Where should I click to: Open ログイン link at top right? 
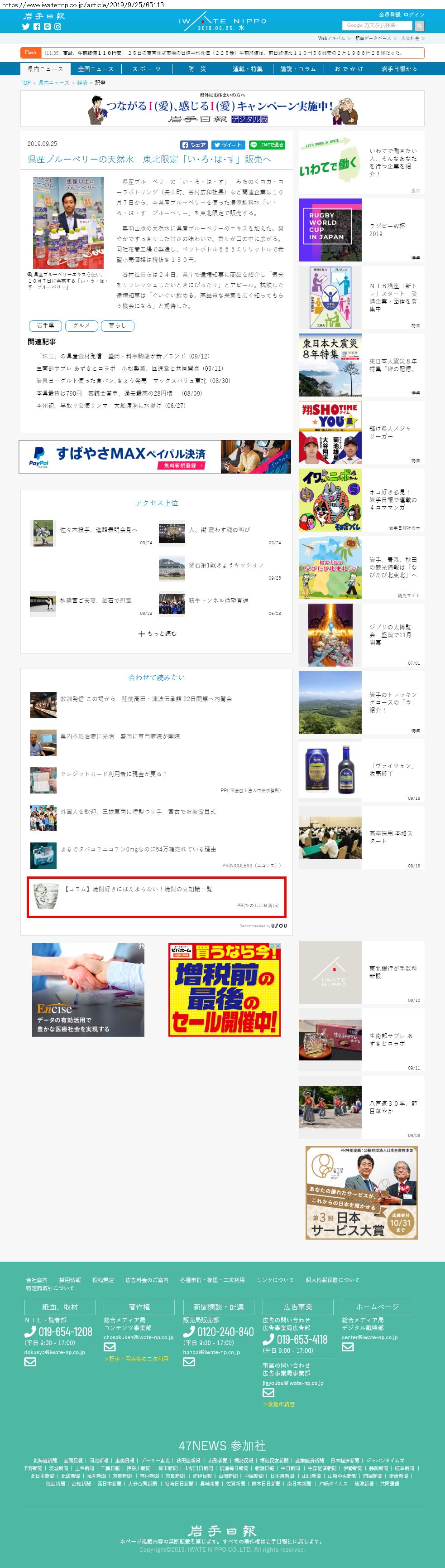414,15
